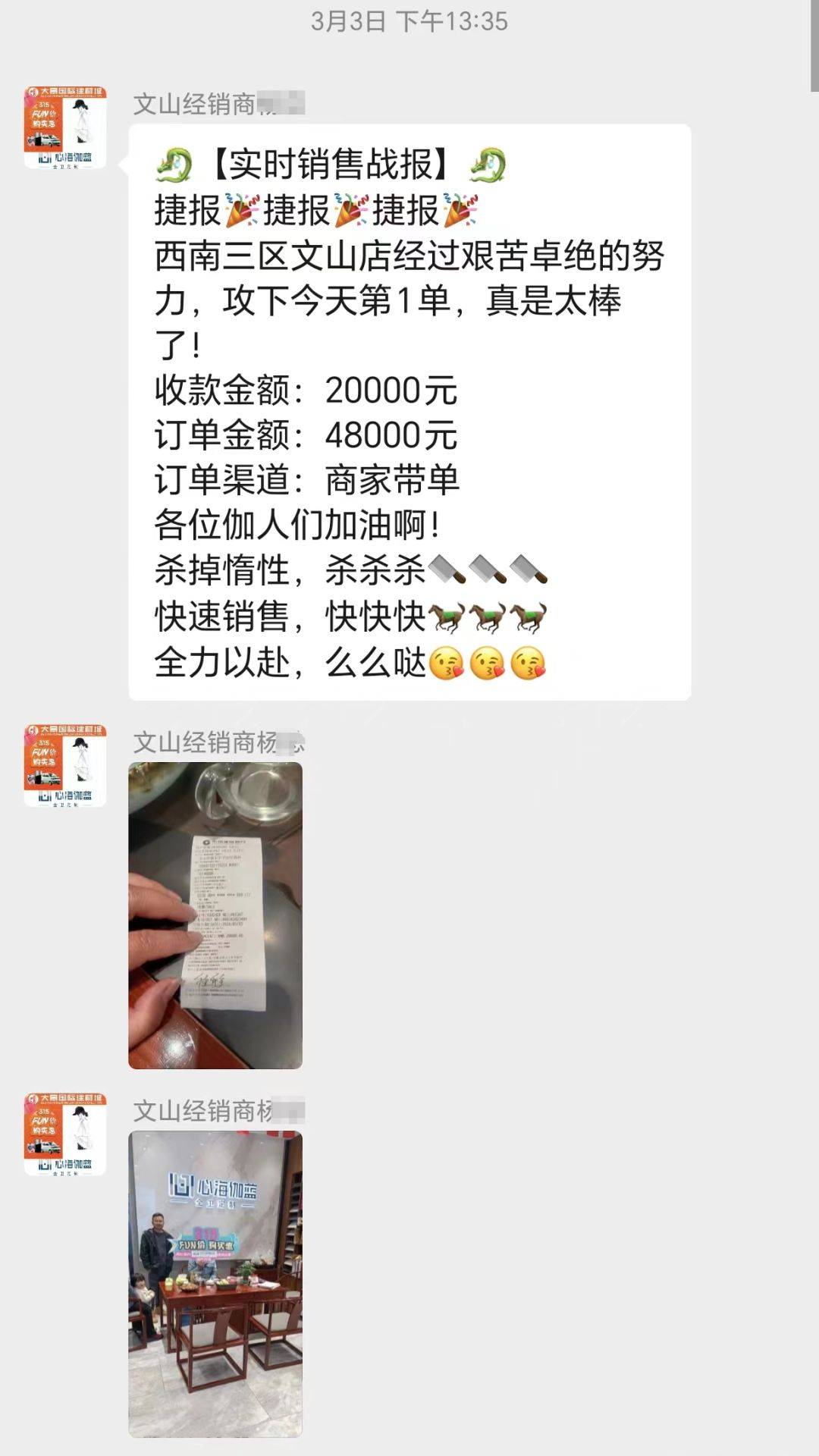819x1456 pixels.
Task: Tap the sender avatar beside the receipt photo
Action: pos(65,766)
